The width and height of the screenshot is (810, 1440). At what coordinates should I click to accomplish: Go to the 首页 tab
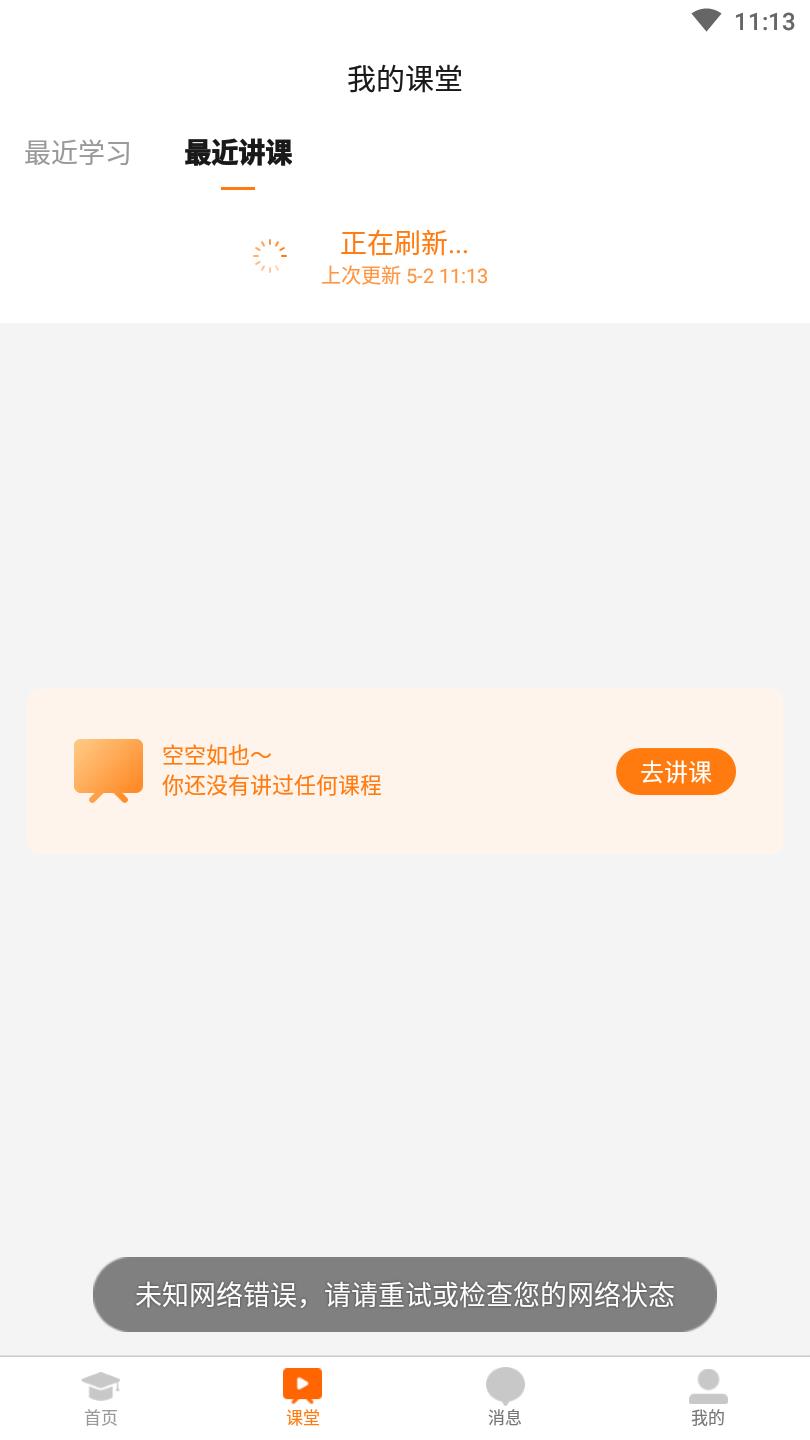click(101, 1398)
